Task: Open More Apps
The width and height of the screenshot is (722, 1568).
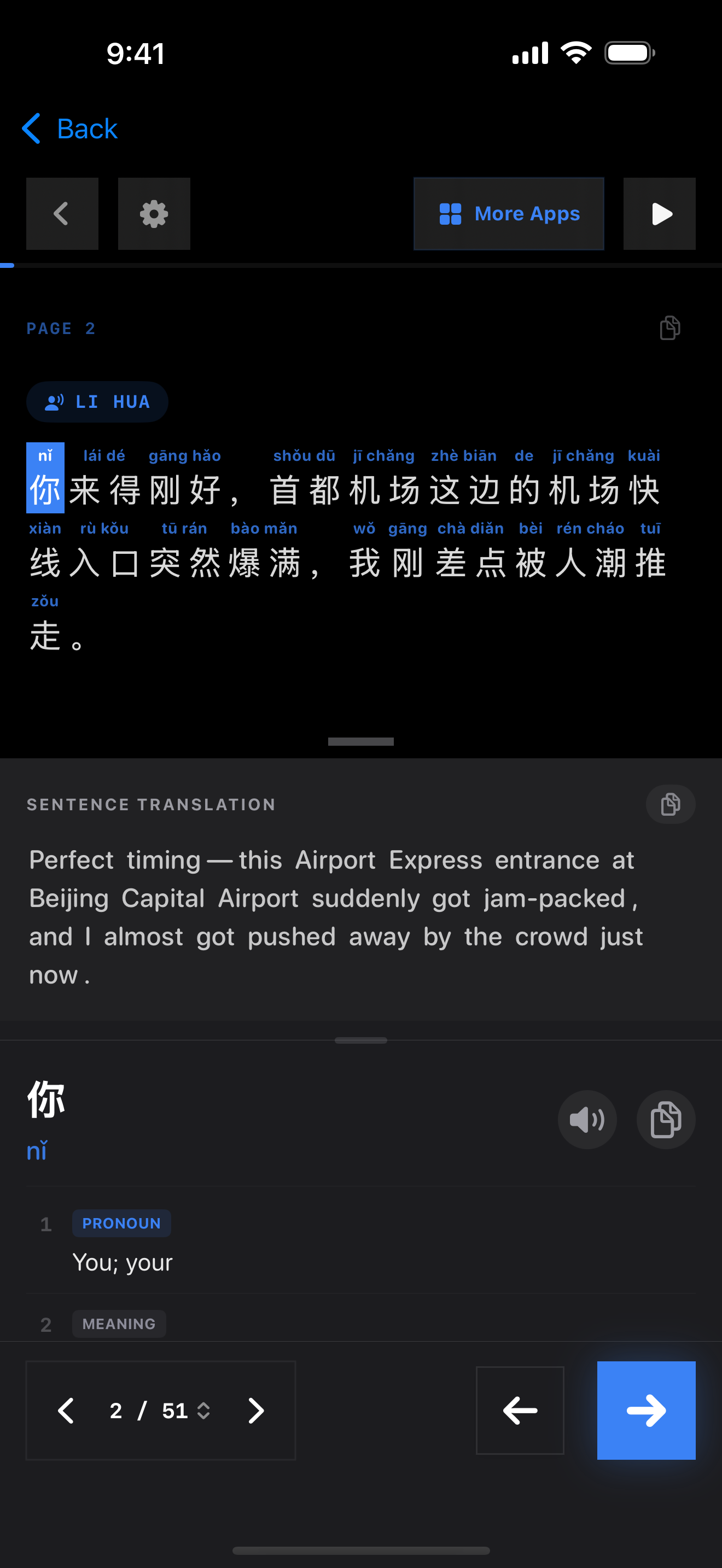Action: point(508,214)
